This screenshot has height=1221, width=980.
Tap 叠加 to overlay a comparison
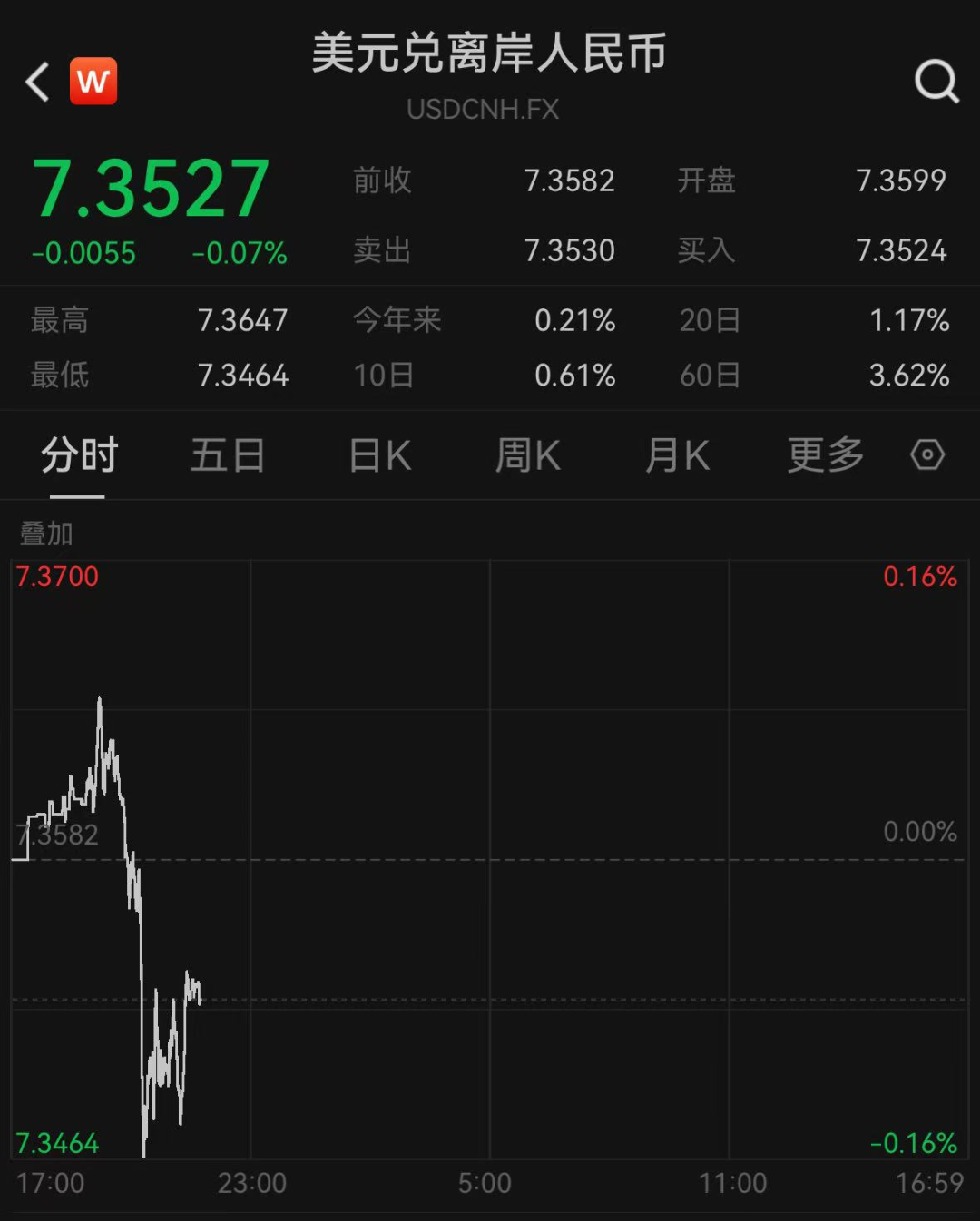click(x=46, y=534)
